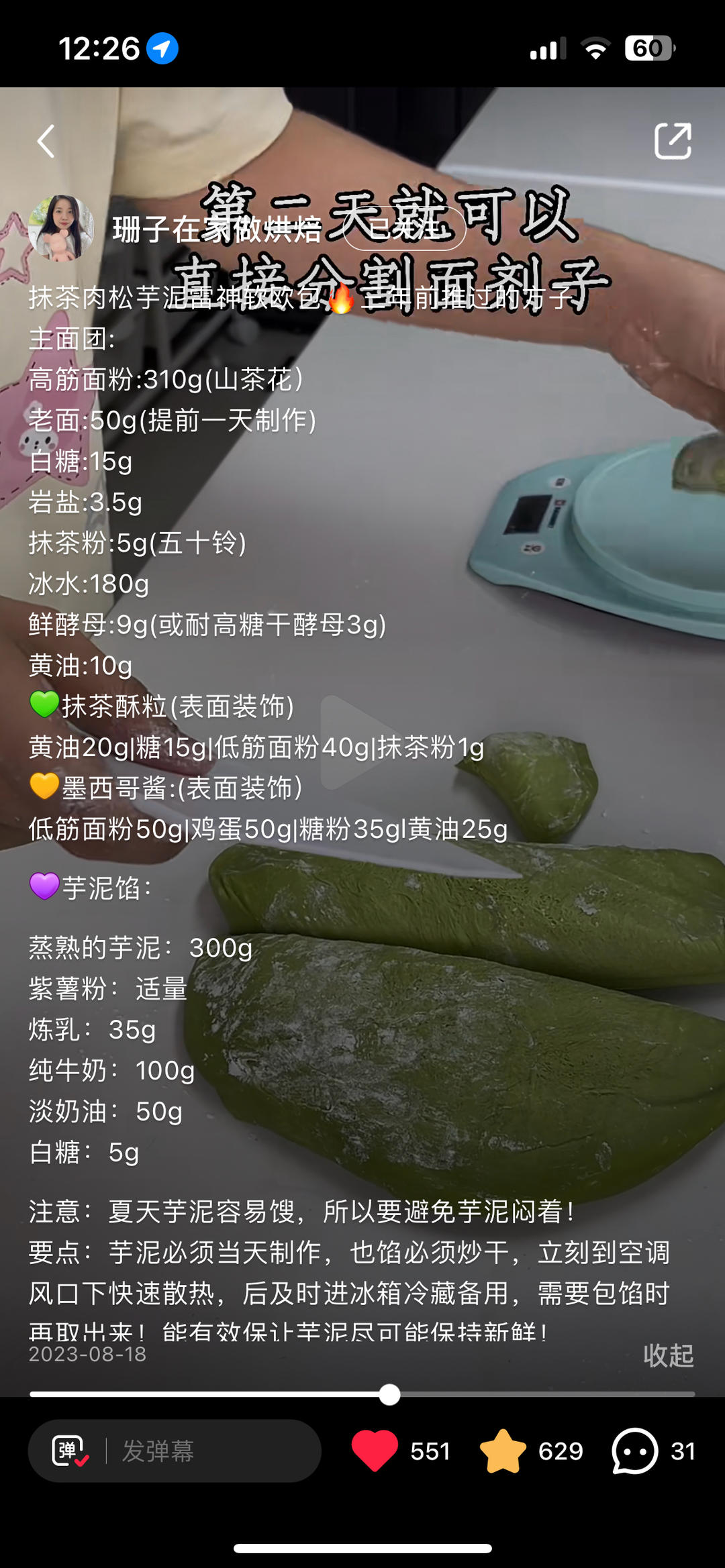Unlike the video with the red heart
This screenshot has height=1568, width=725.
point(375,1451)
